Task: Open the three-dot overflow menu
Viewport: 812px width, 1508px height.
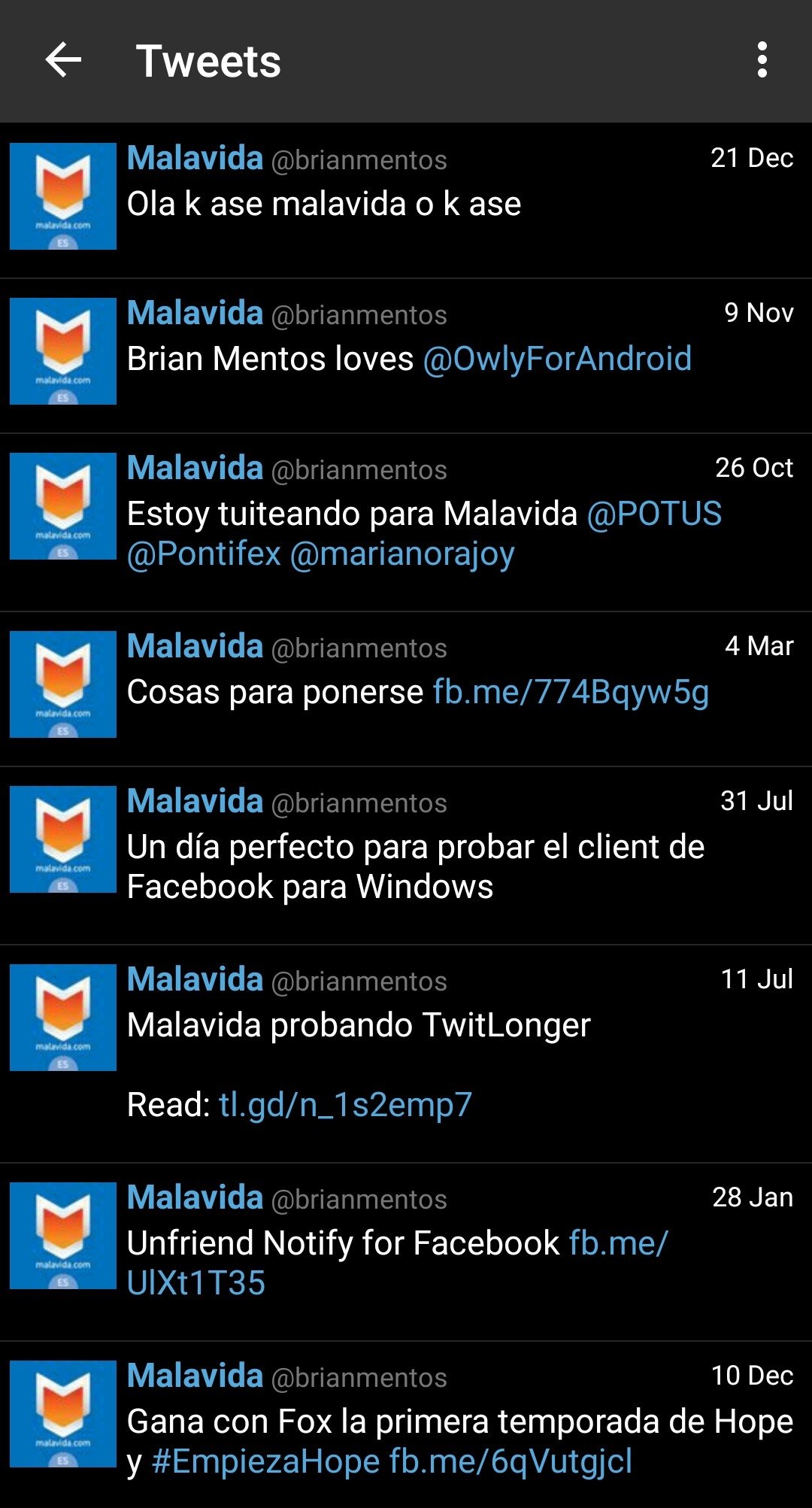Action: pyautogui.click(x=762, y=60)
